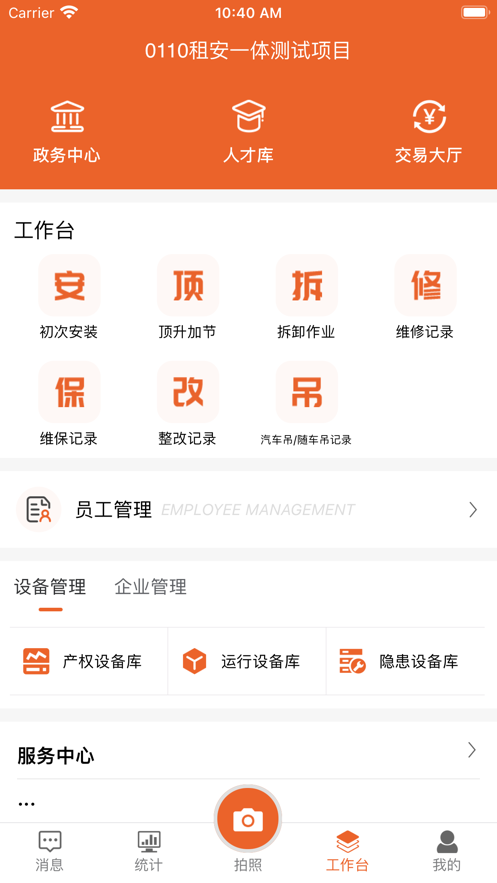Open 隐患设备库
Image resolution: width=497 pixels, height=883 pixels.
[x=406, y=661]
